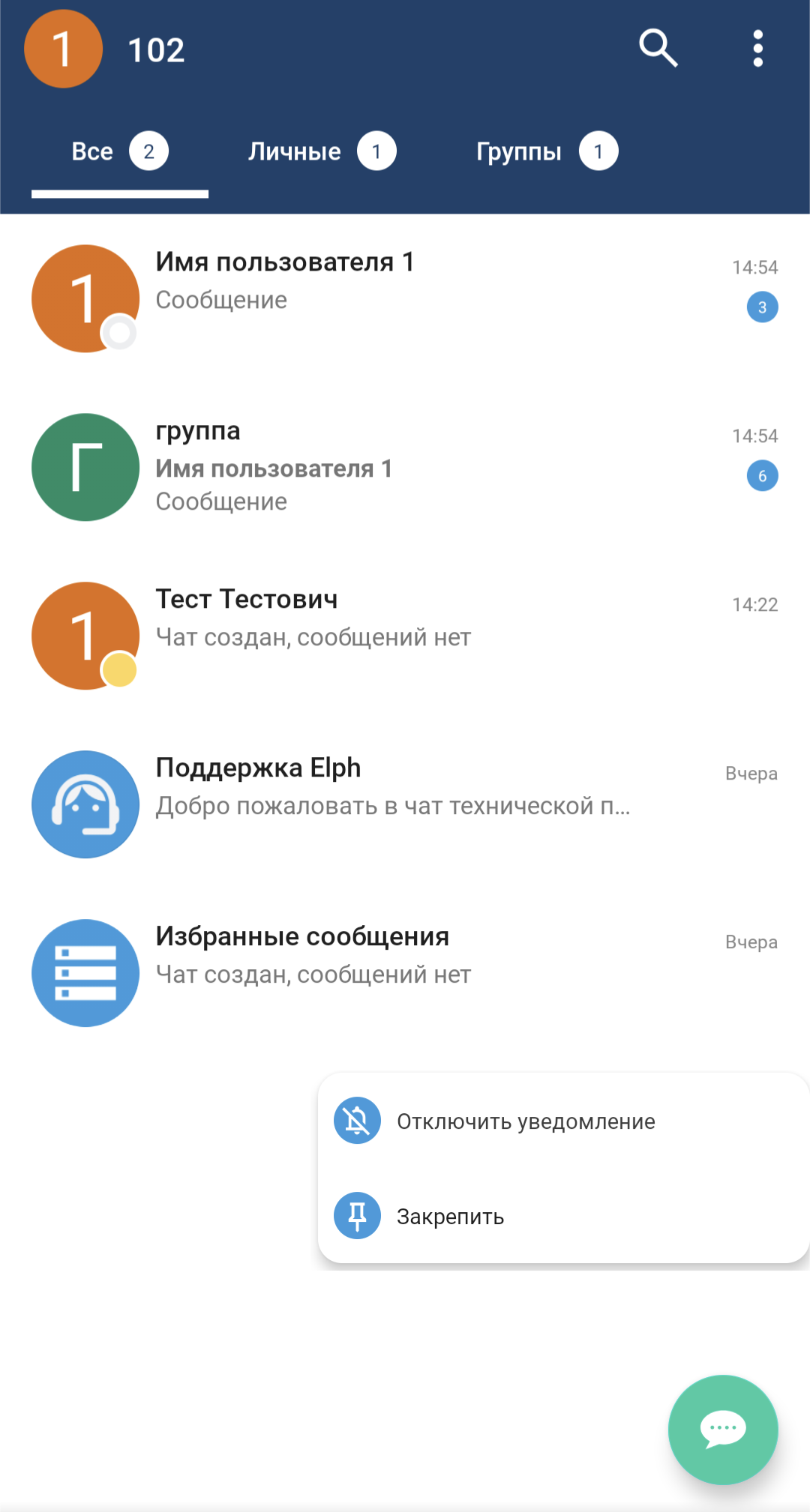The image size is (810, 1512).
Task: Open the three-dot overflow menu
Action: [757, 49]
